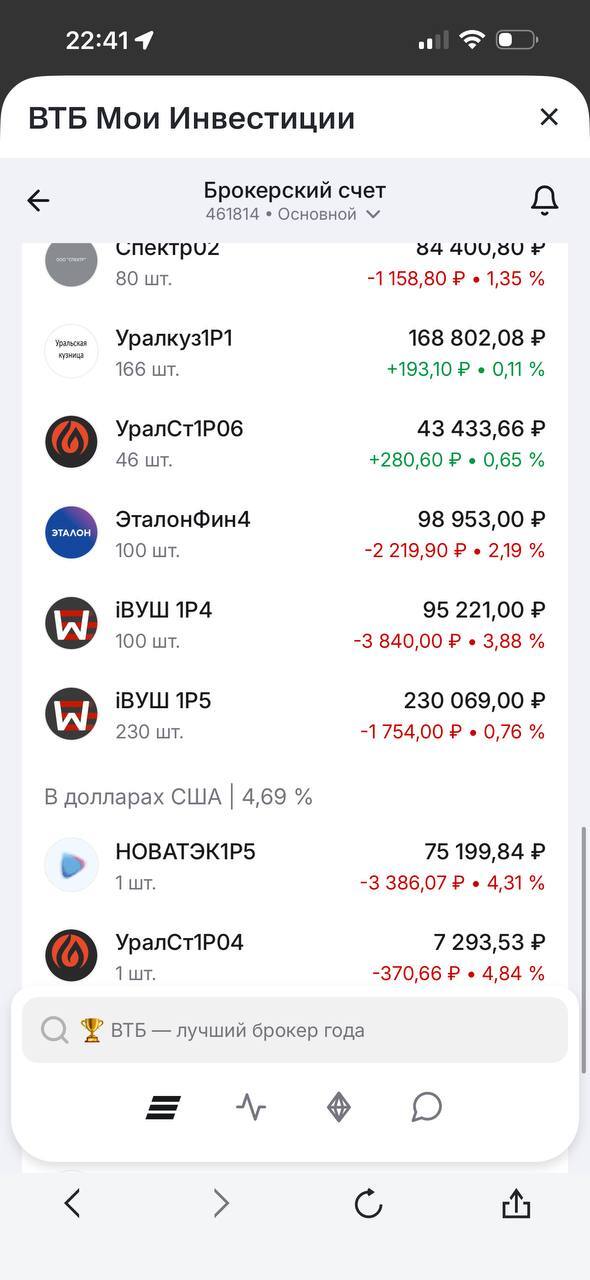Image resolution: width=590 pixels, height=1280 pixels.
Task: Switch to the market pulse chart tab
Action: [x=251, y=1107]
